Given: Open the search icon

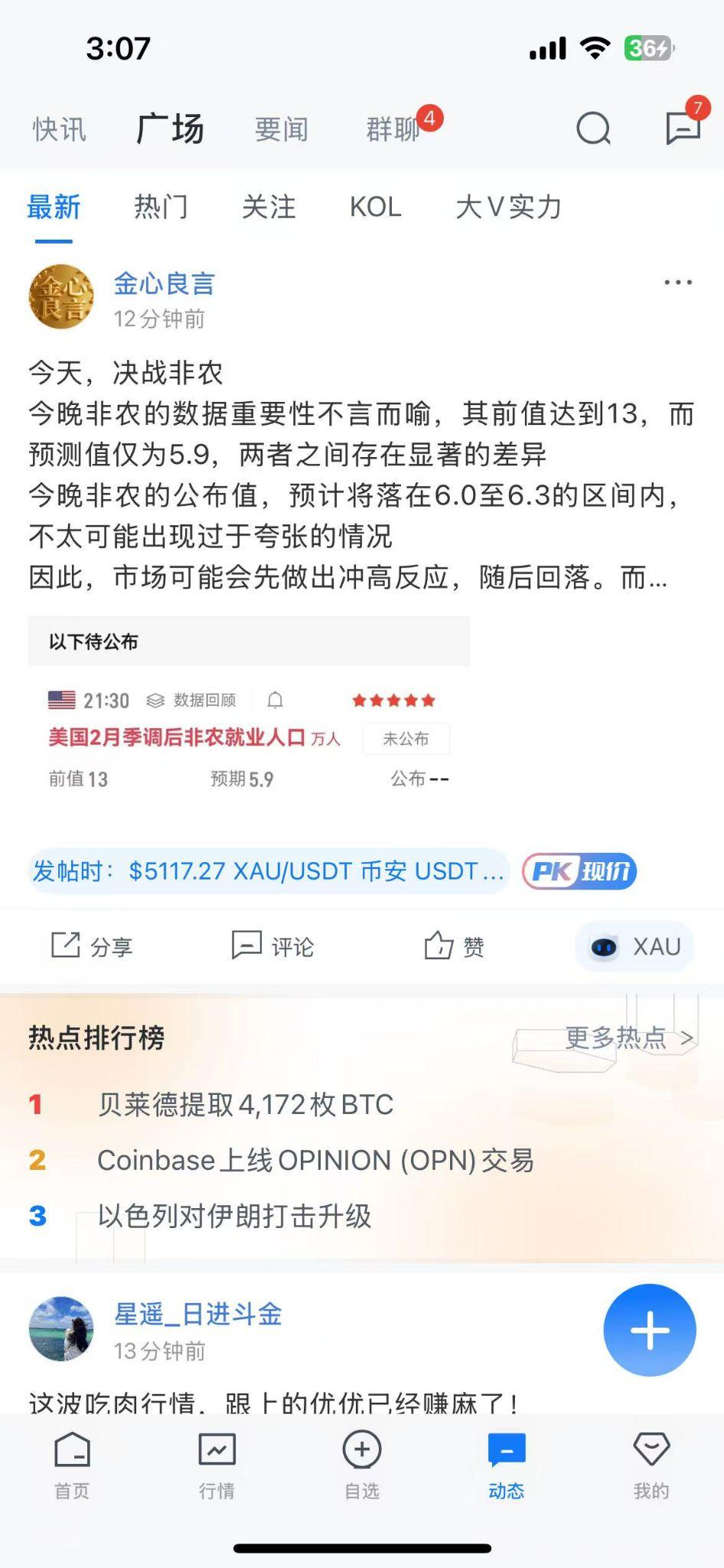Looking at the screenshot, I should coord(592,129).
